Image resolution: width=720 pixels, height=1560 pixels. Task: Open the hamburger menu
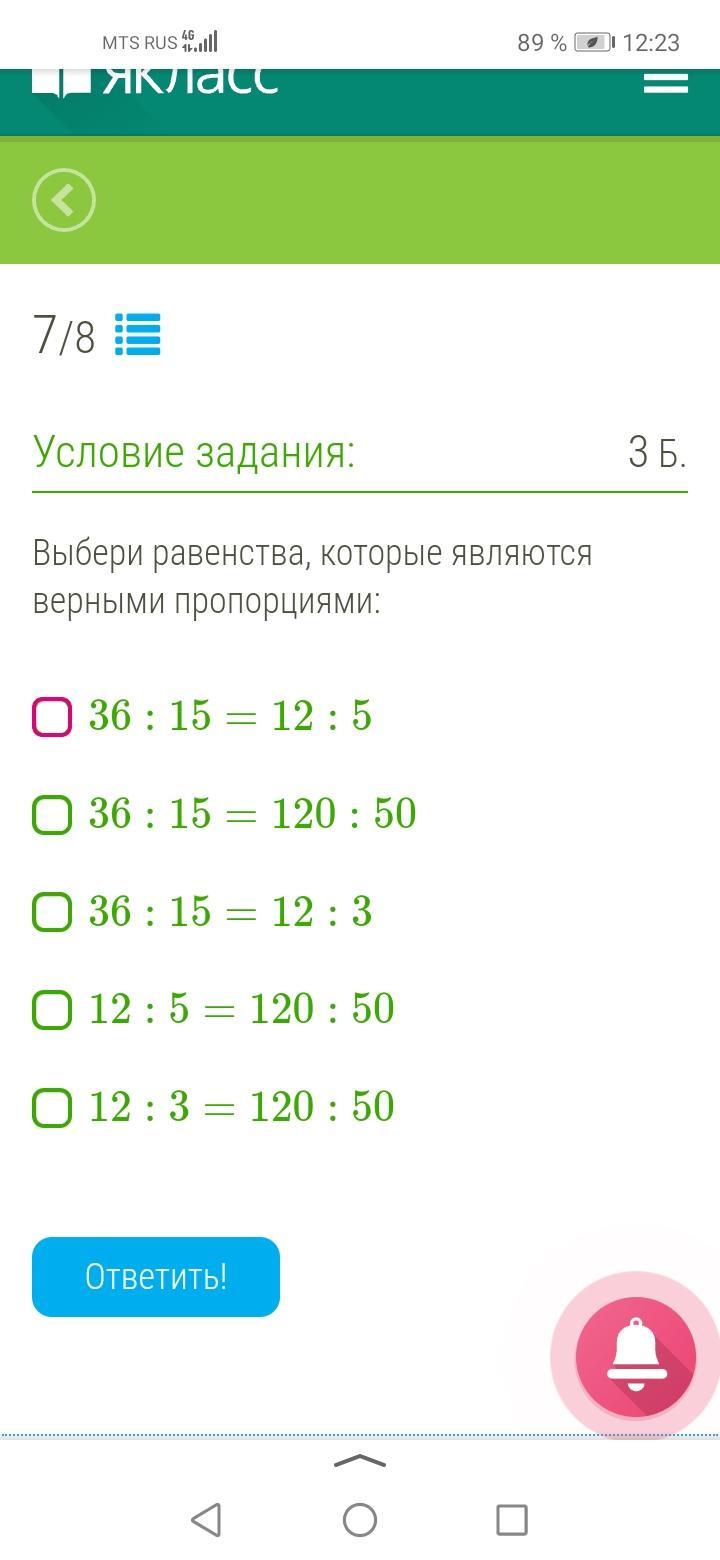point(665,82)
